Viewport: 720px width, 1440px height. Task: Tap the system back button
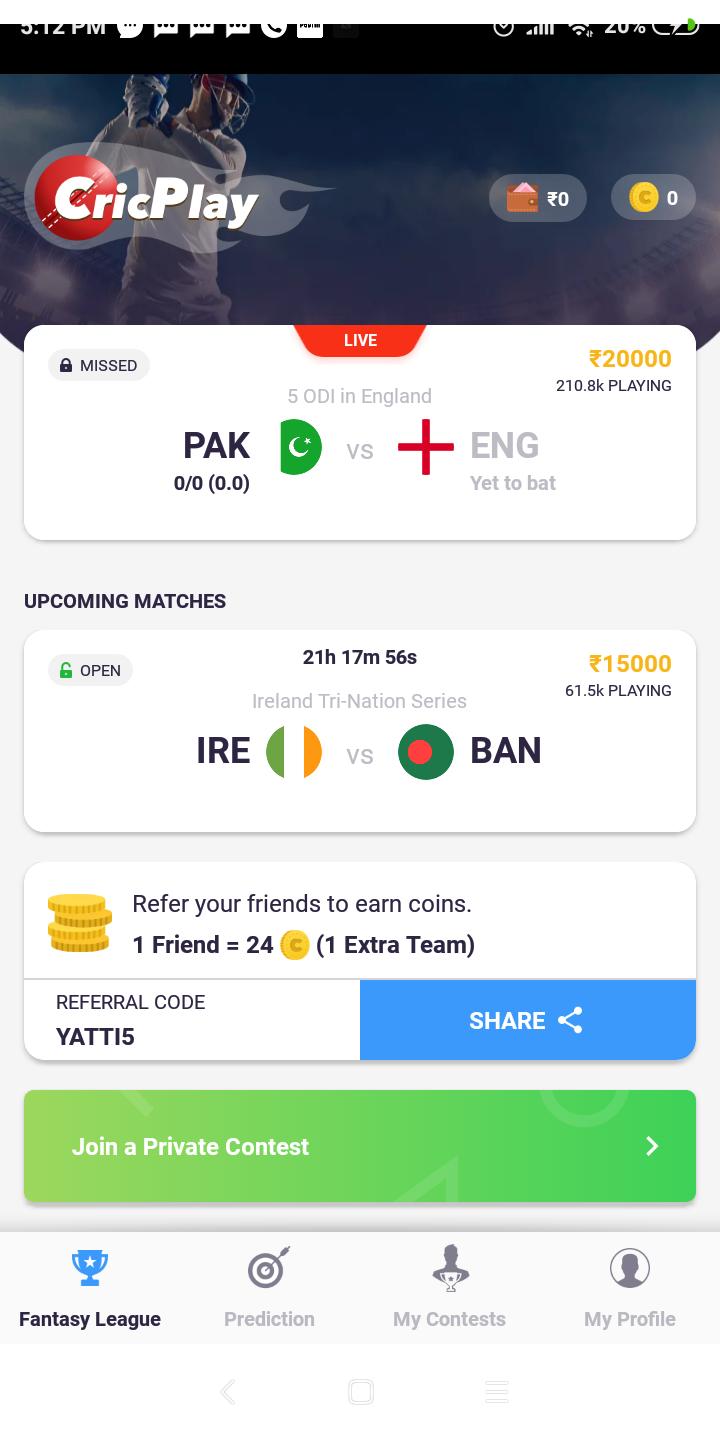pyautogui.click(x=228, y=1392)
